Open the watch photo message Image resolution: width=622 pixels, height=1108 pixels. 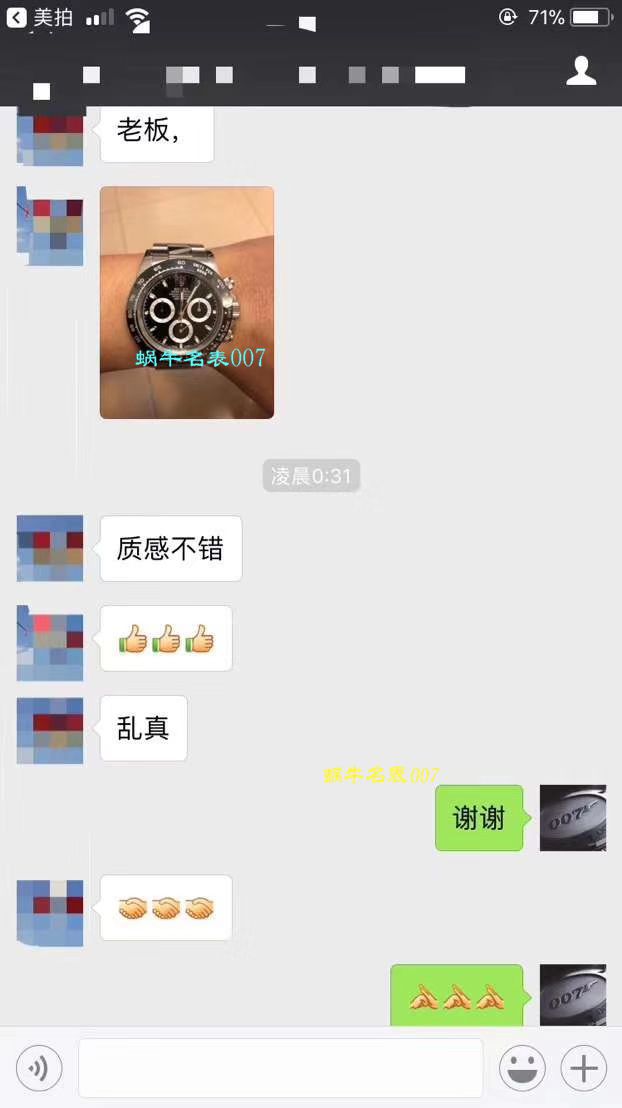(187, 302)
